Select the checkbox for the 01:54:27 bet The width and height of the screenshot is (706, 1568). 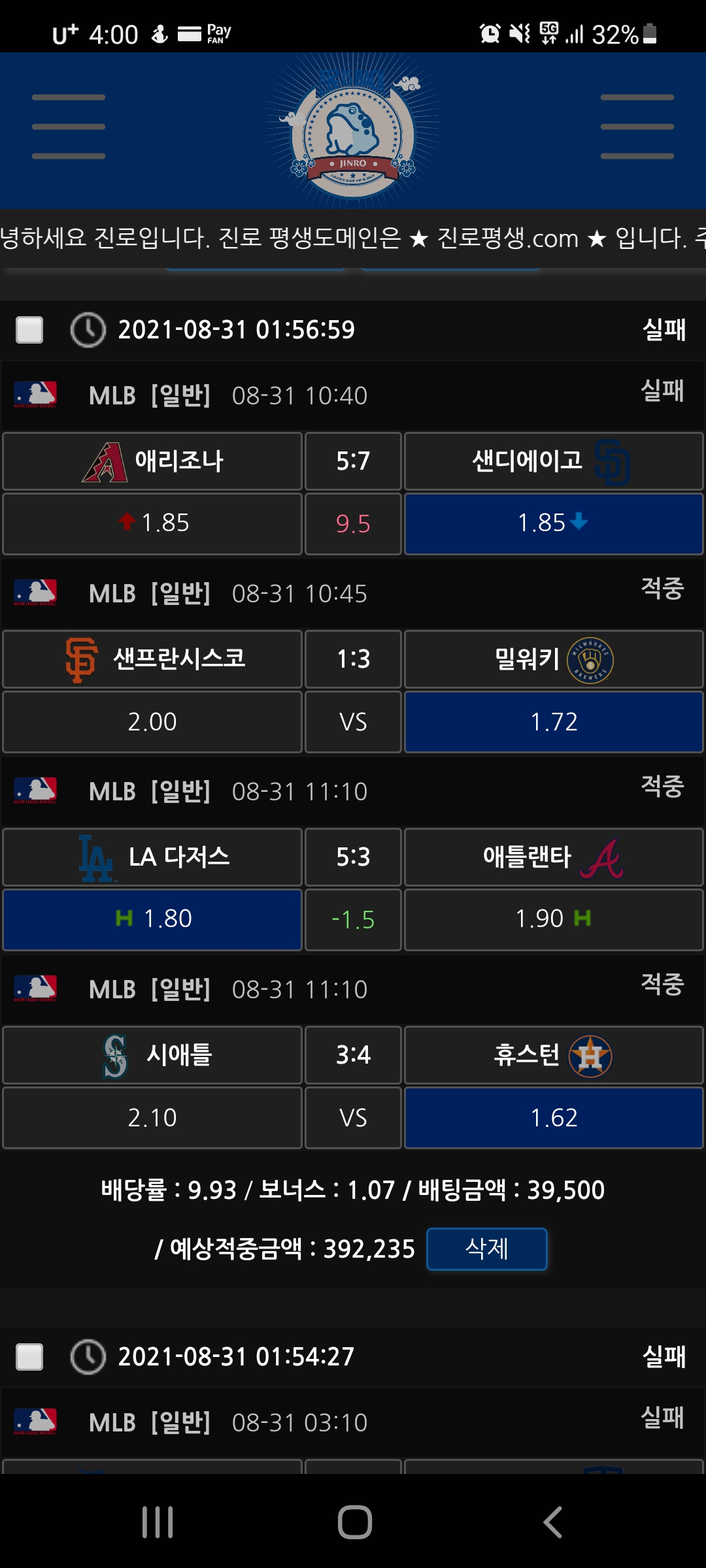pos(29,1357)
